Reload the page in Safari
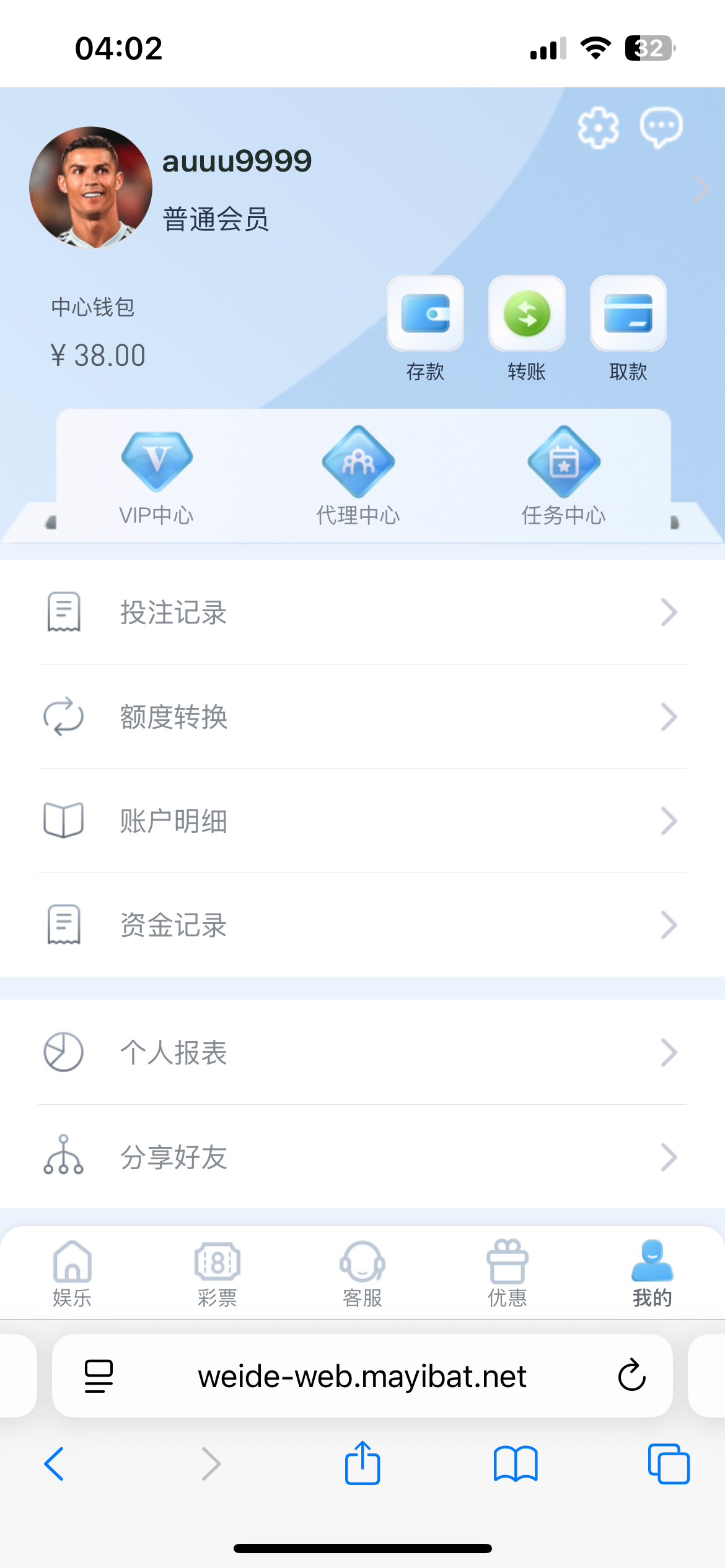Viewport: 725px width, 1568px height. tap(631, 1376)
